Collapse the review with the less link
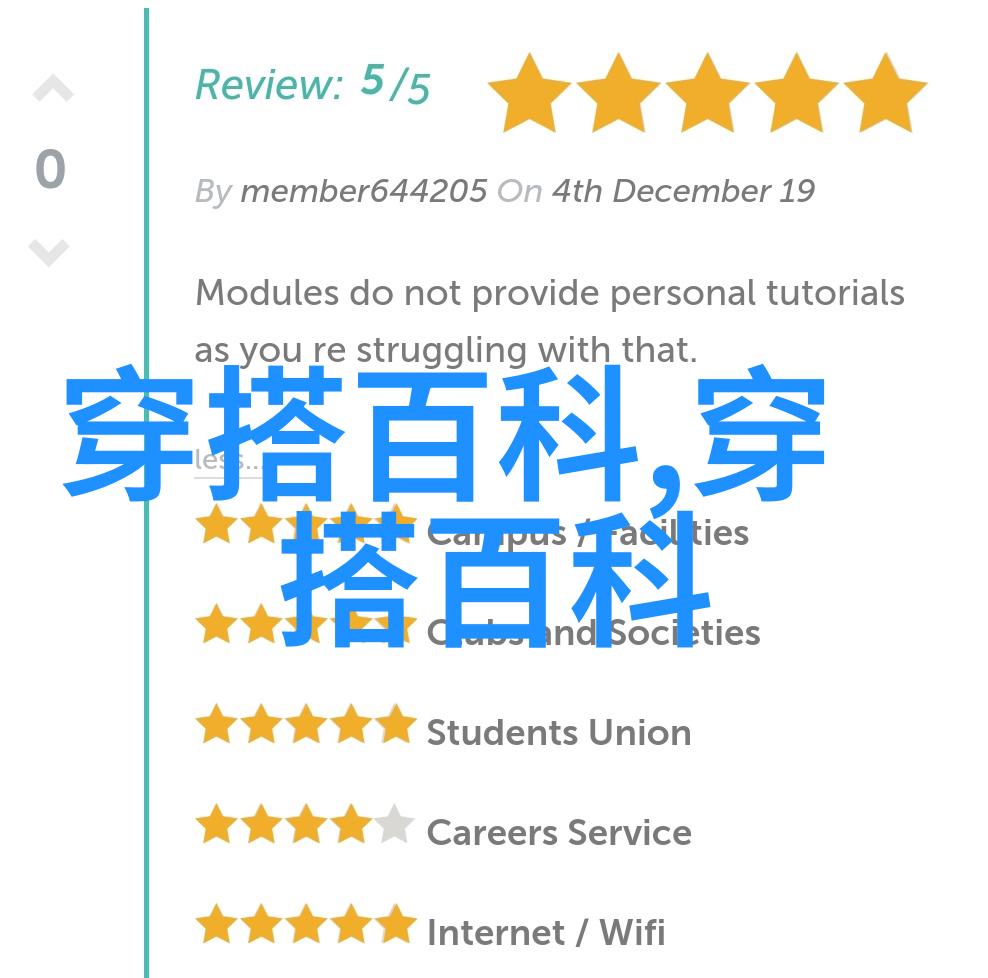Screen dimensions: 988x978 [x=213, y=460]
